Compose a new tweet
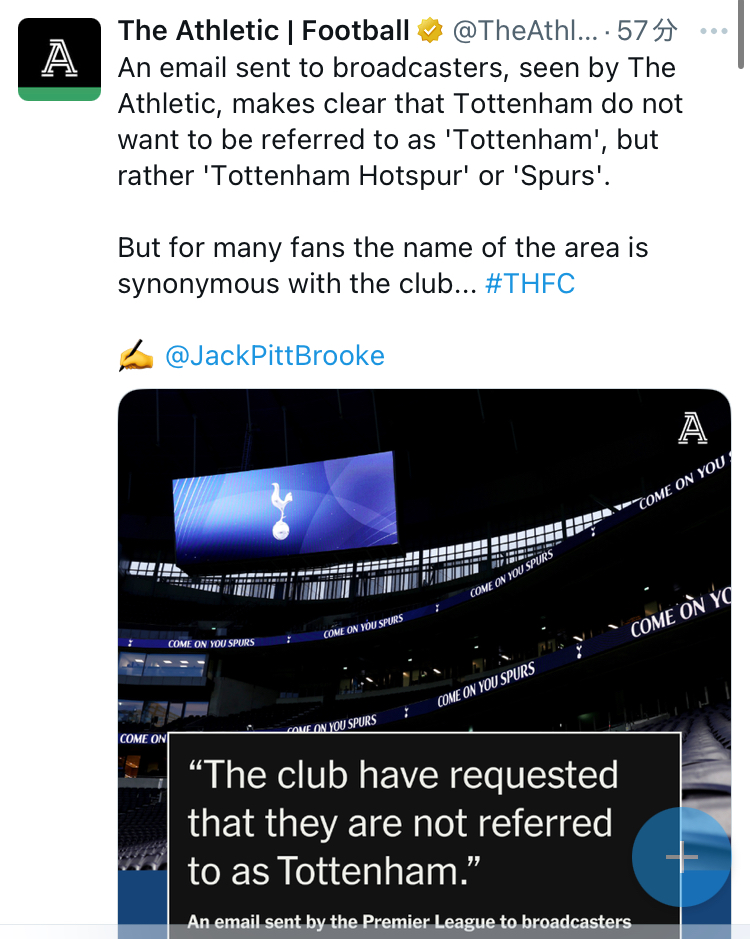 (x=682, y=857)
